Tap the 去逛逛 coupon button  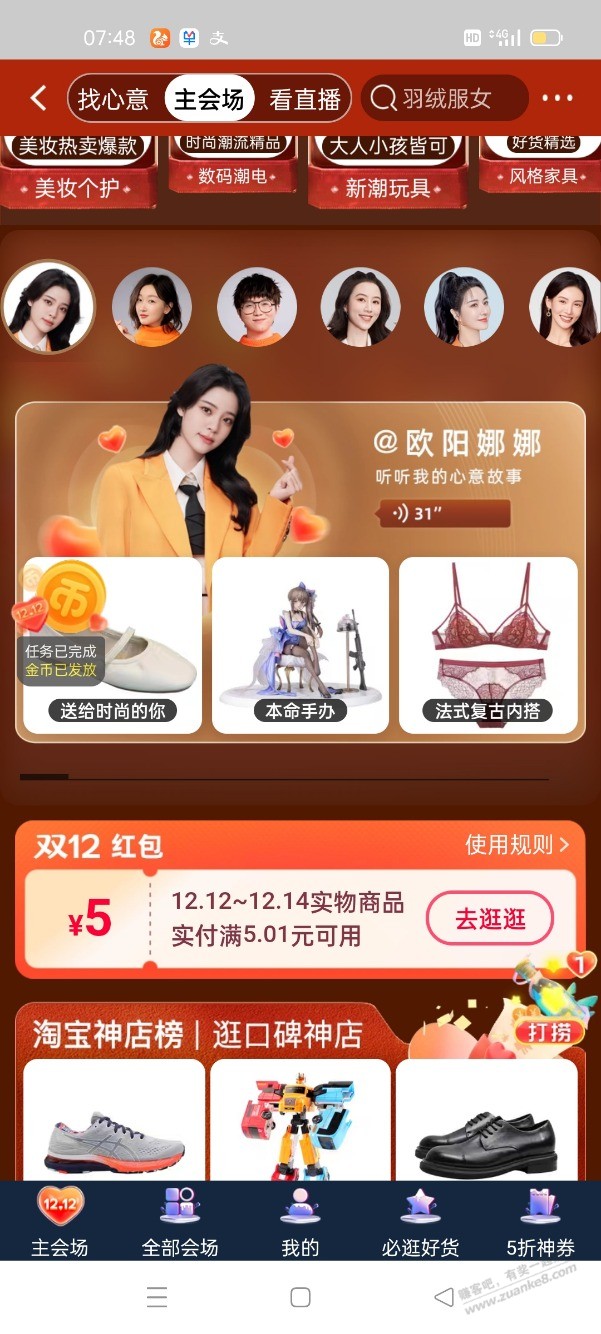click(x=490, y=920)
